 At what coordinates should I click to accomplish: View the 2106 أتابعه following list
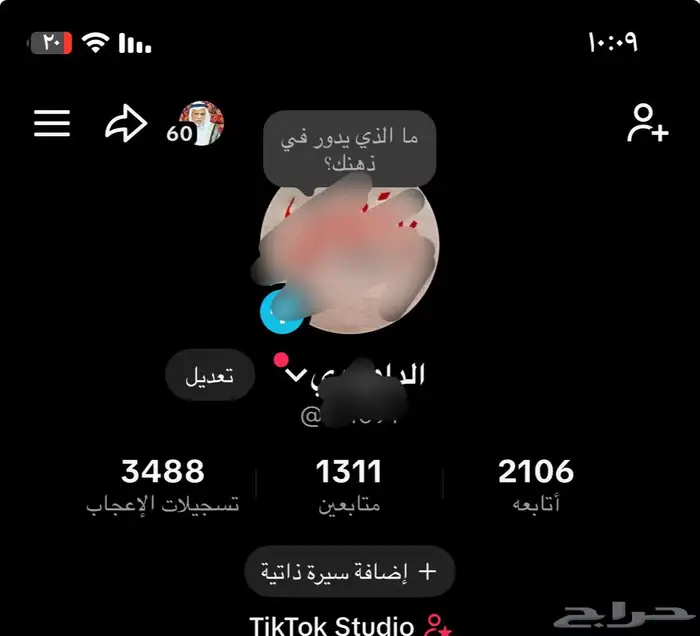coord(536,485)
